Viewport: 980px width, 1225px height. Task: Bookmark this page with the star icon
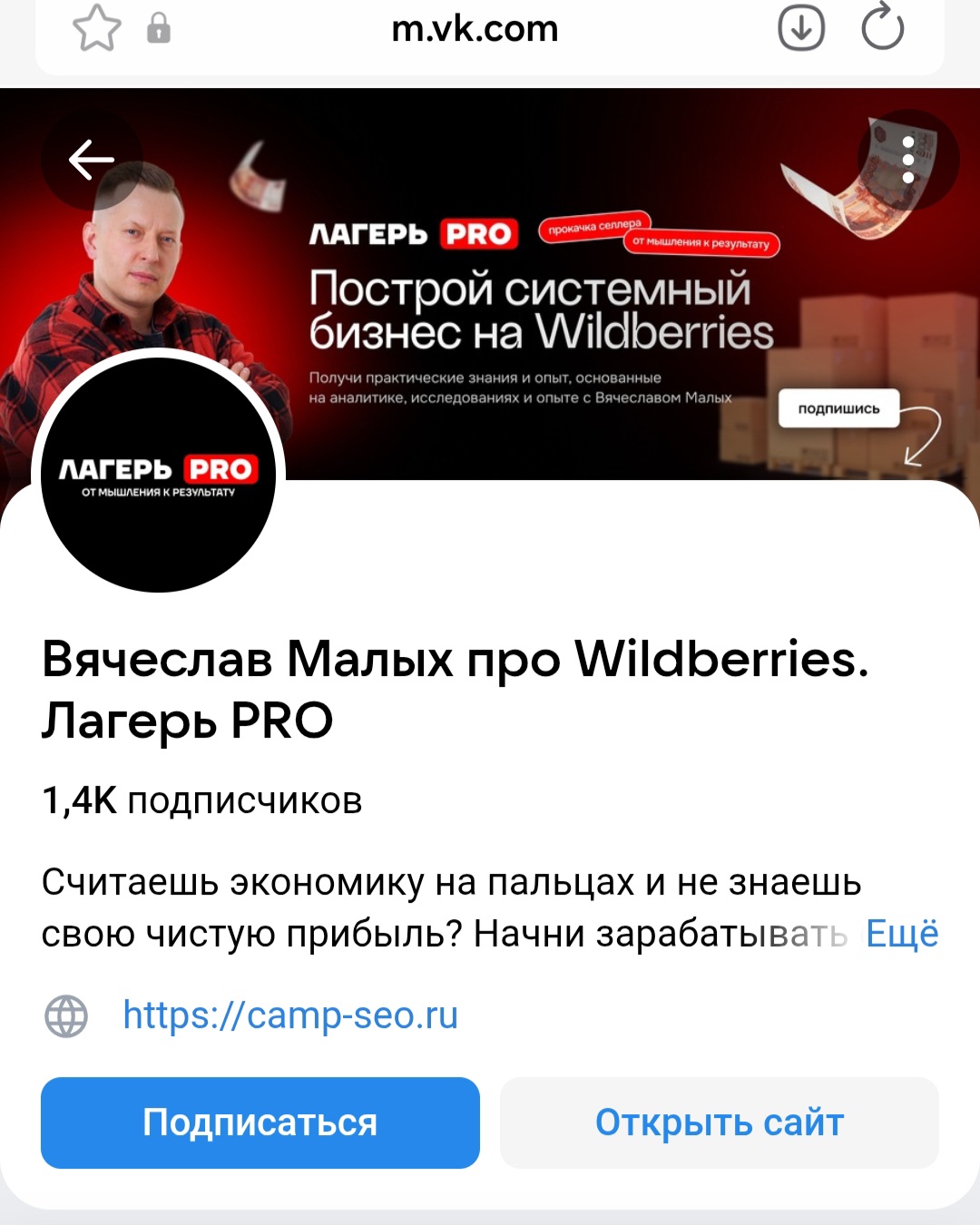coord(97,29)
